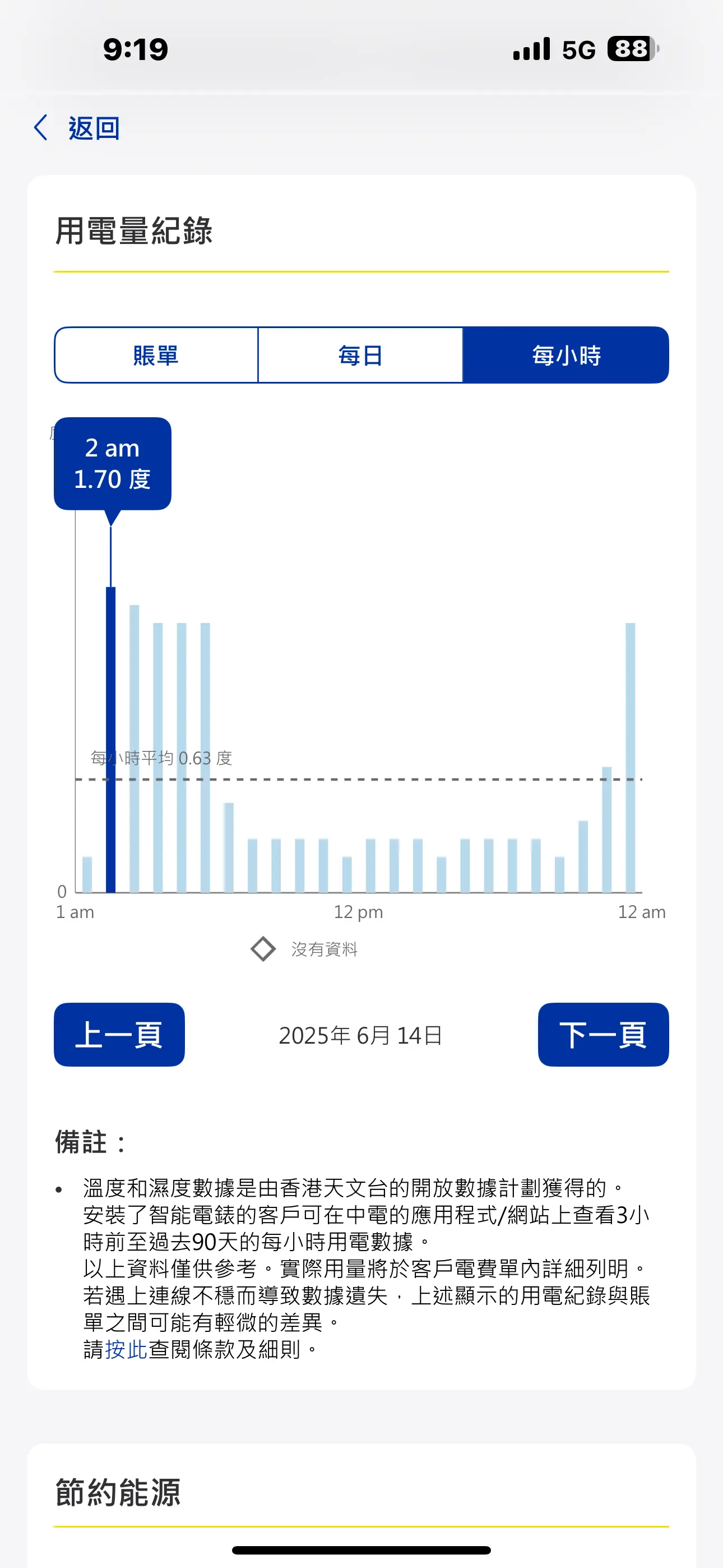Go to next day with 下一頁
Image resolution: width=723 pixels, height=1568 pixels.
pyautogui.click(x=603, y=1034)
